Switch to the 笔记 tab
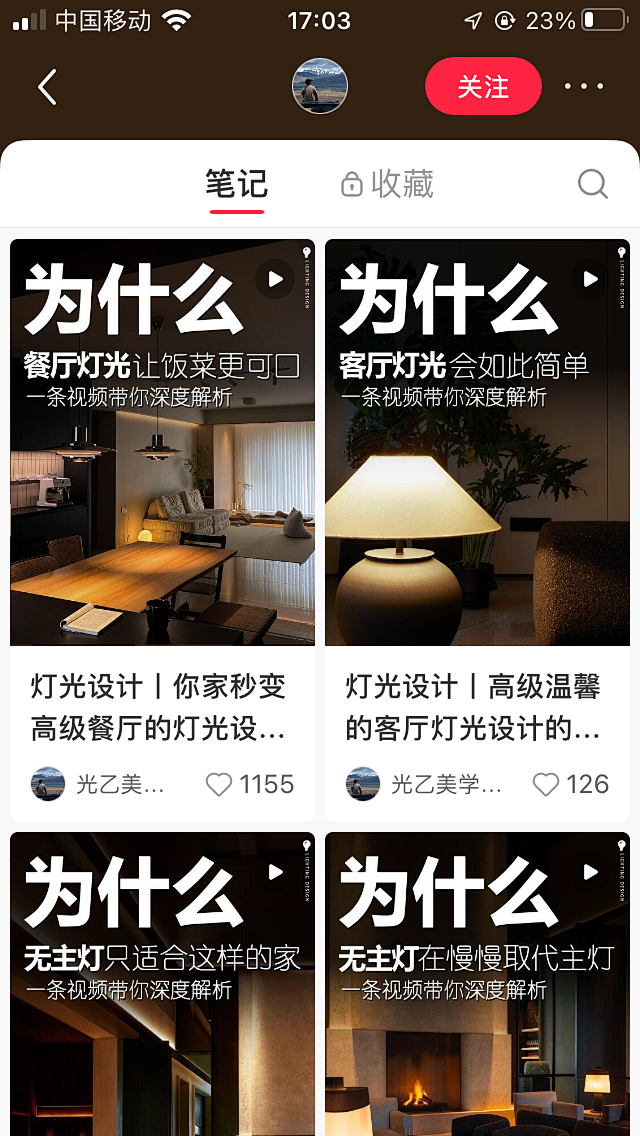This screenshot has width=640, height=1136. [237, 184]
